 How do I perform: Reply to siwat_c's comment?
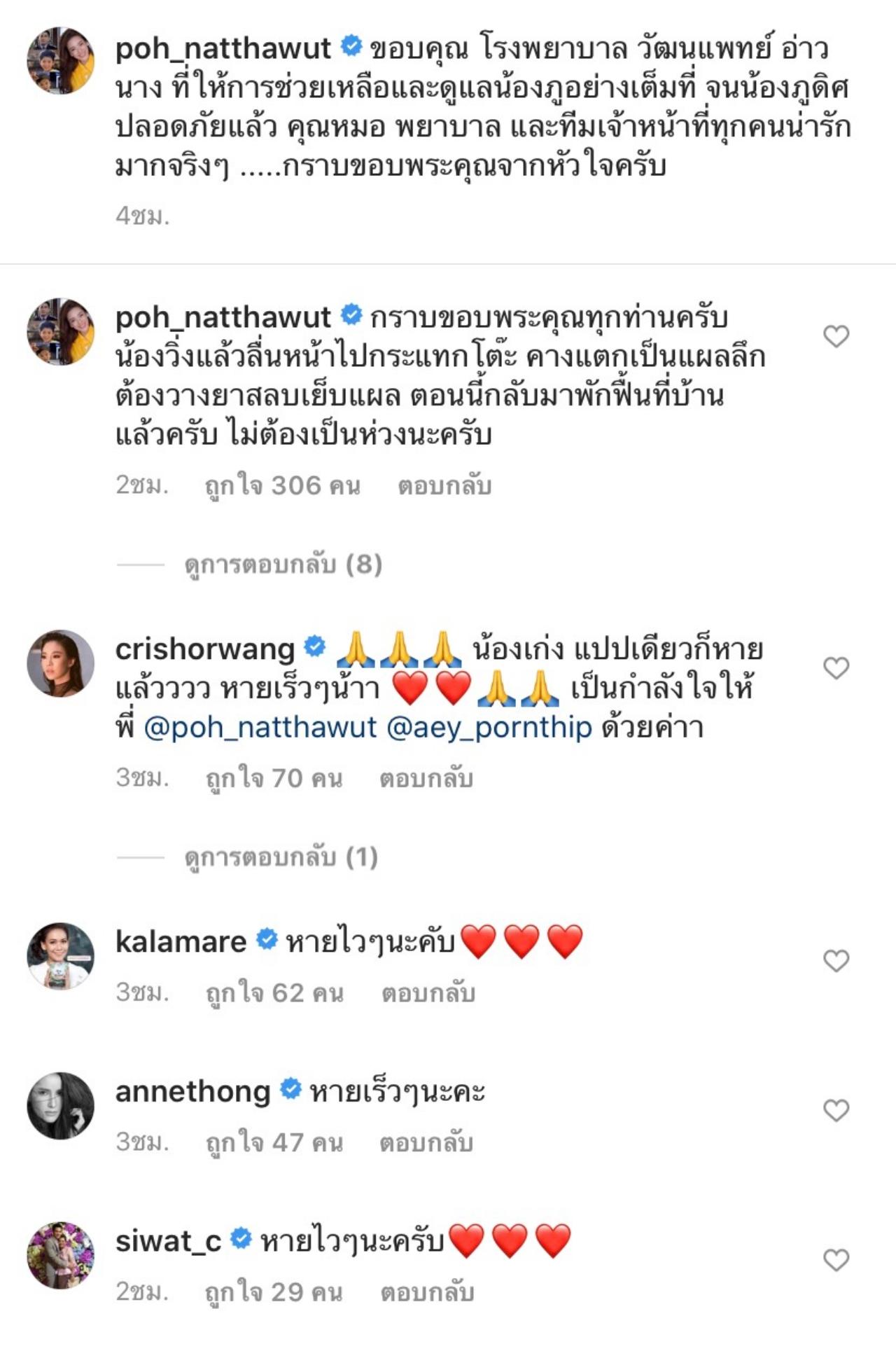[427, 1292]
